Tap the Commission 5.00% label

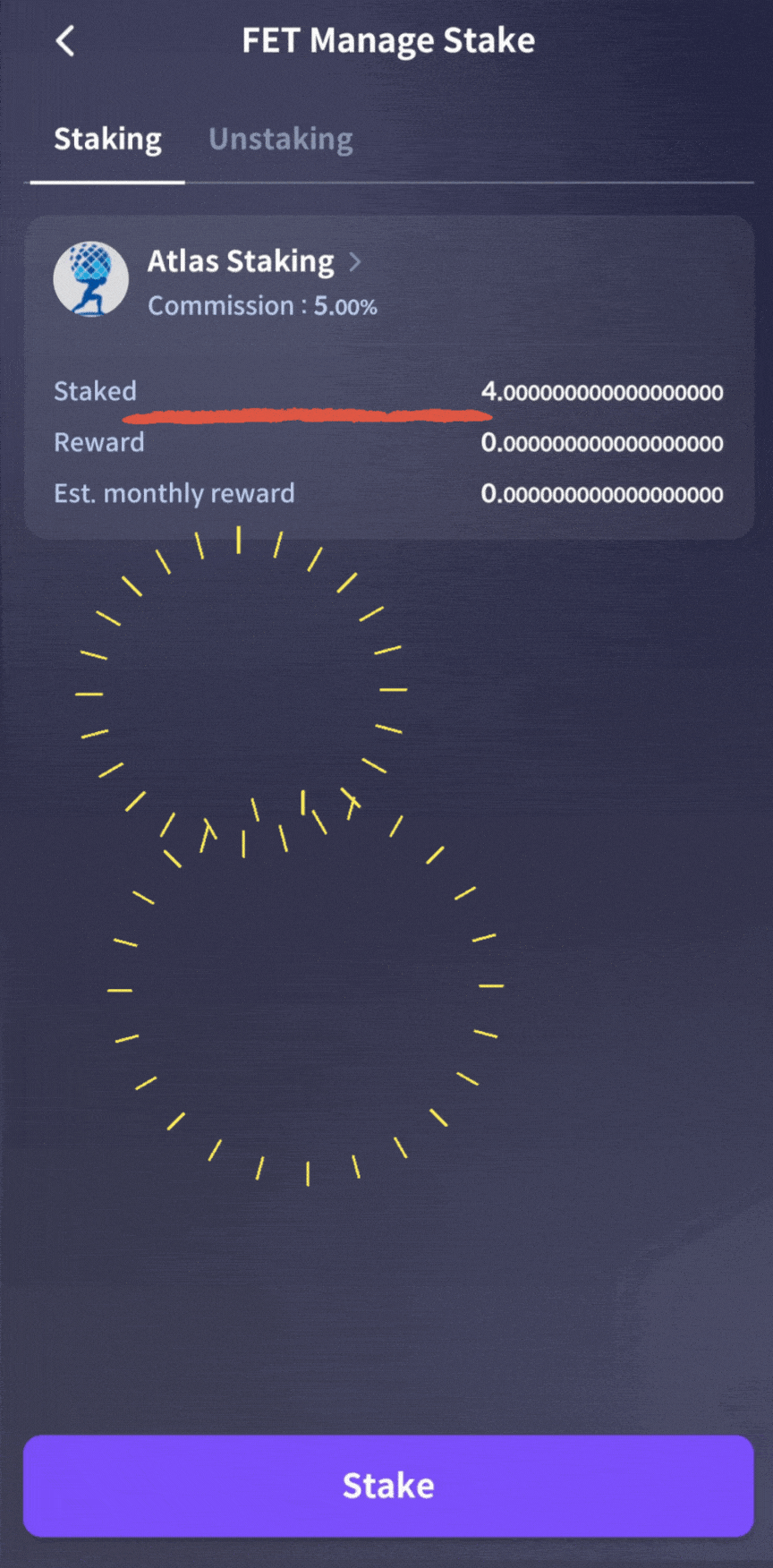(261, 305)
